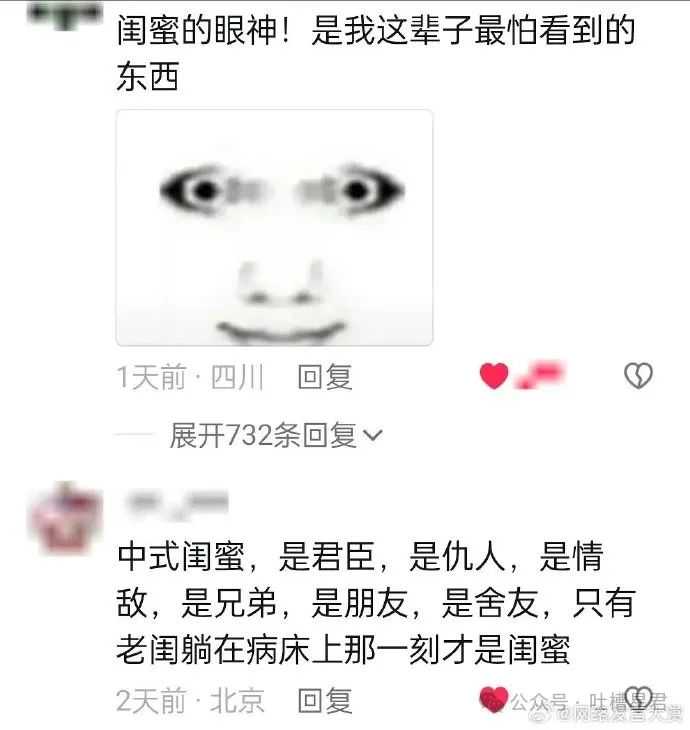Dislike the Sichuan comment with broken heart
Viewport: 690px width, 730px height.
pyautogui.click(x=637, y=376)
